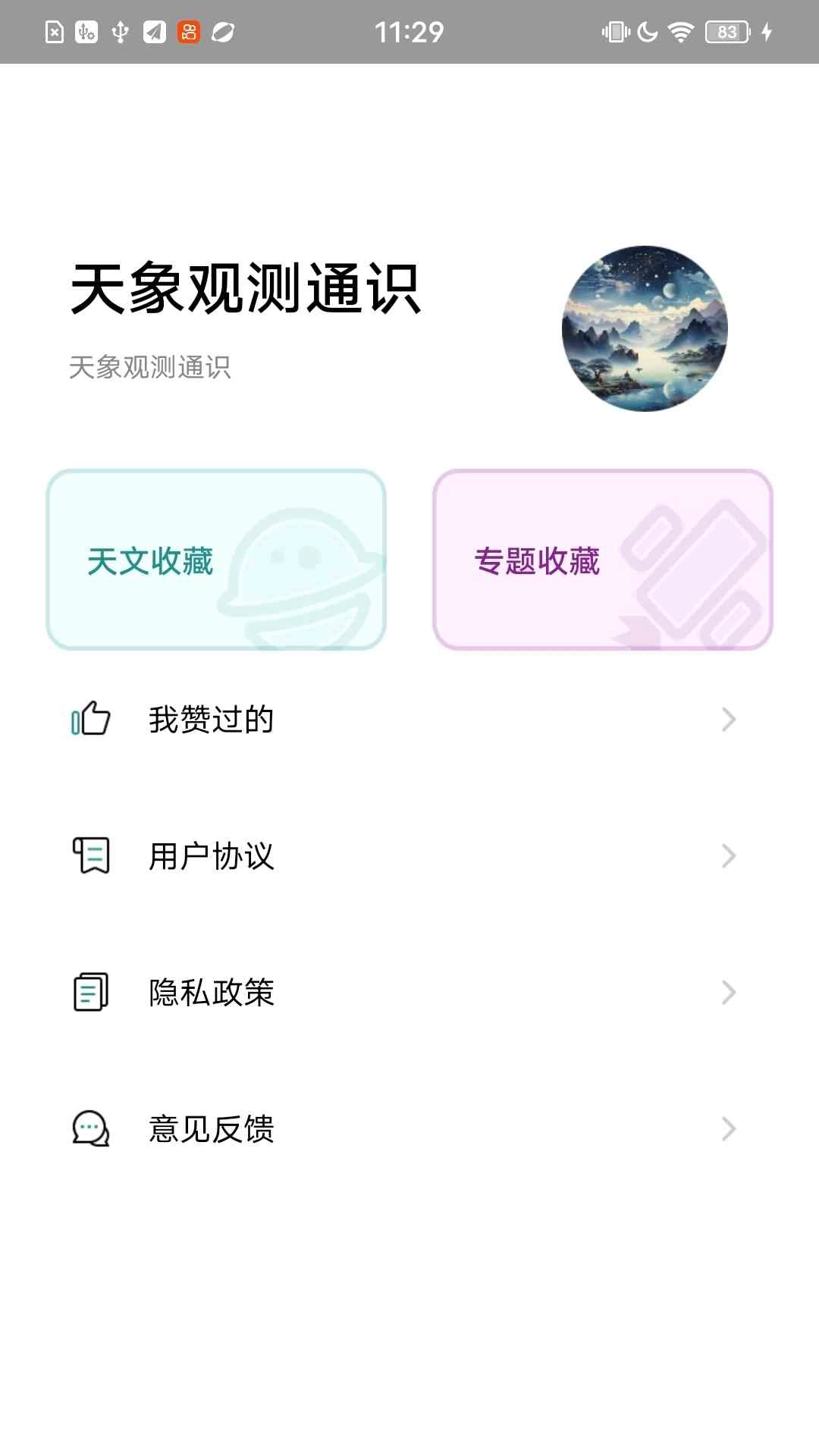Expand 隐私政策 with the arrow
This screenshot has height=1456, width=819.
point(728,993)
